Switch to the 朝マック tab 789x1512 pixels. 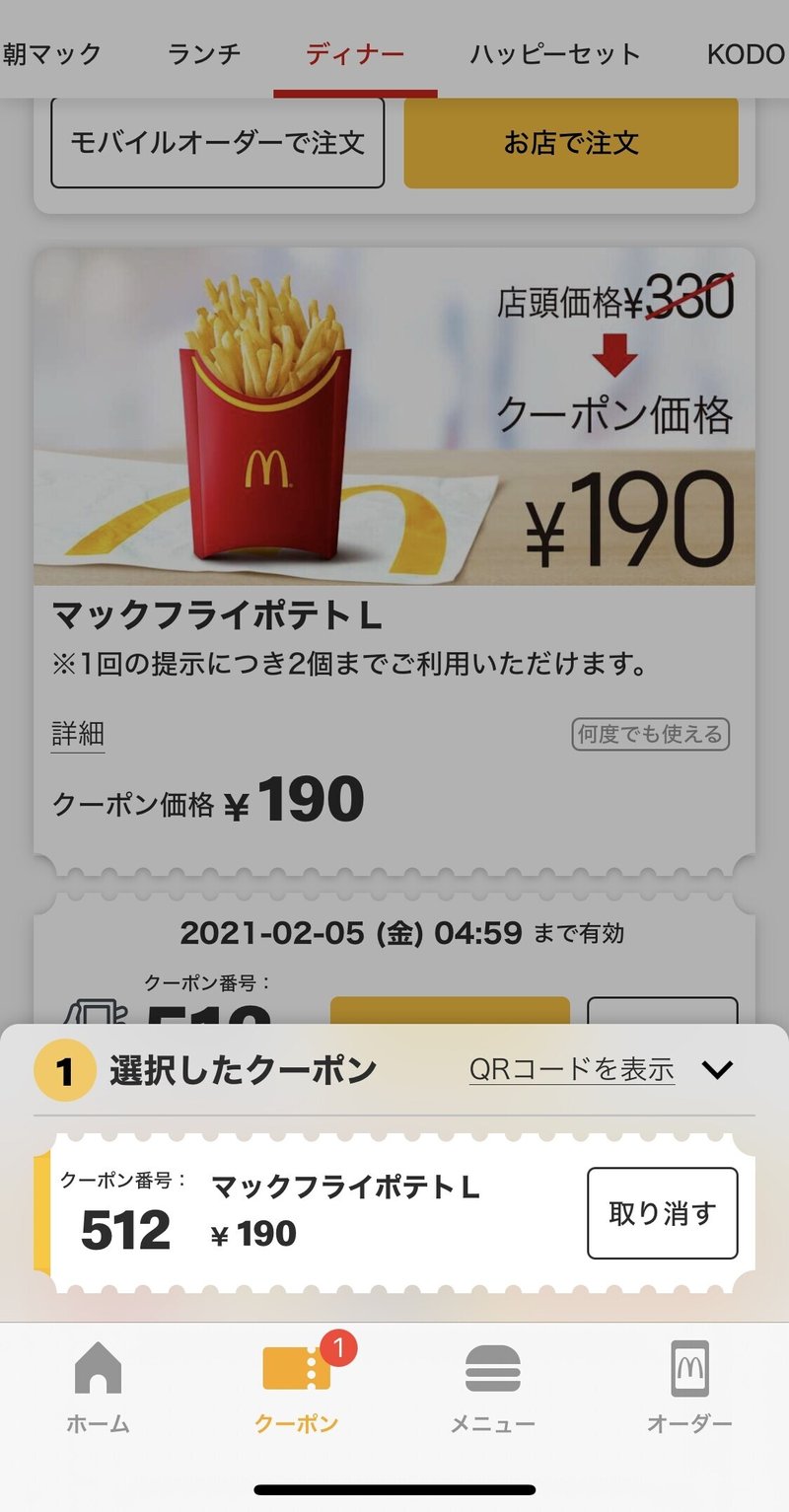tap(53, 55)
